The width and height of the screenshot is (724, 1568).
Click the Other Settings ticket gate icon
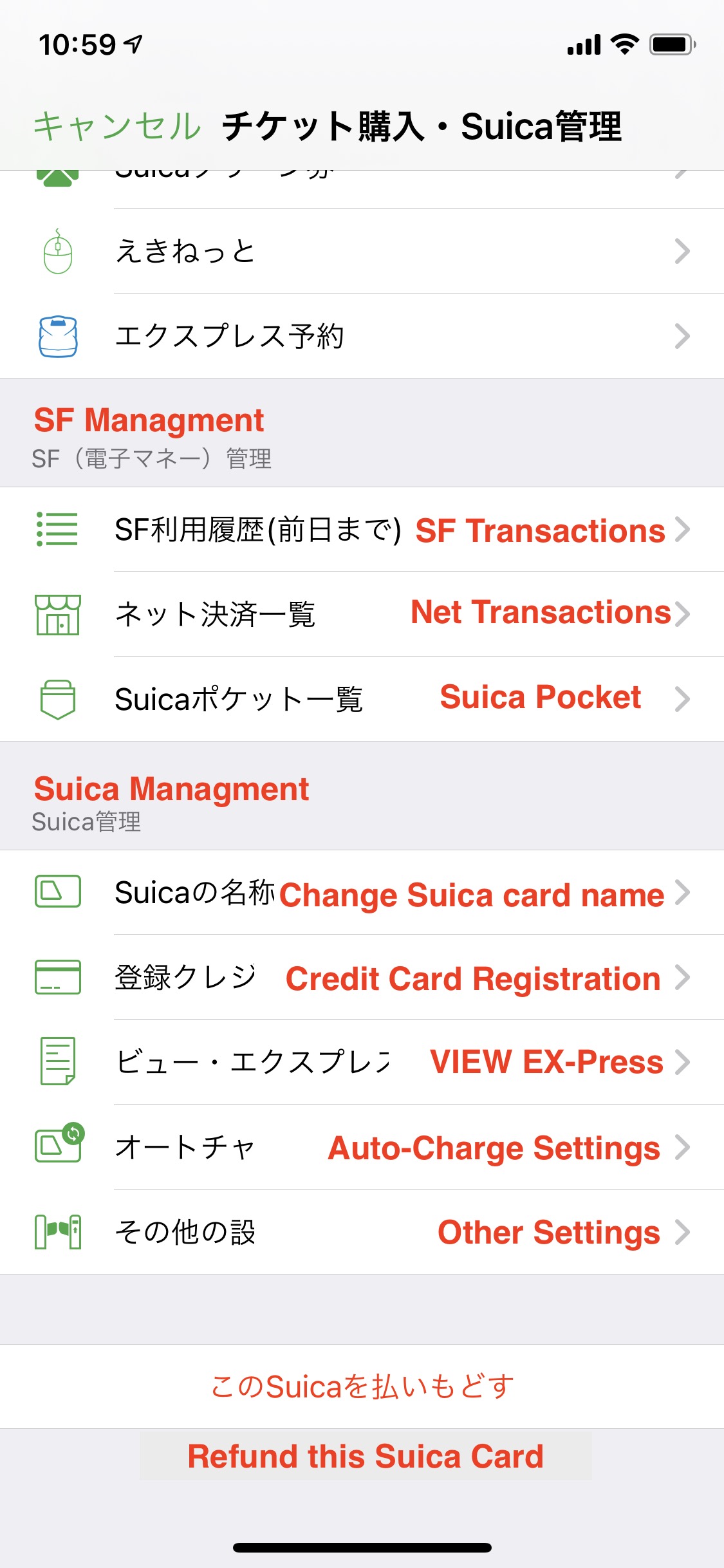(x=58, y=1231)
